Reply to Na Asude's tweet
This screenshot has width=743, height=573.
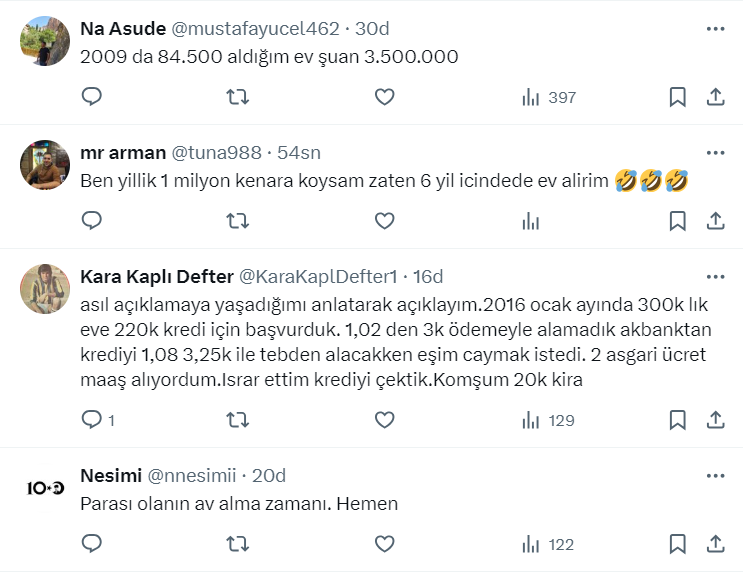click(x=91, y=97)
